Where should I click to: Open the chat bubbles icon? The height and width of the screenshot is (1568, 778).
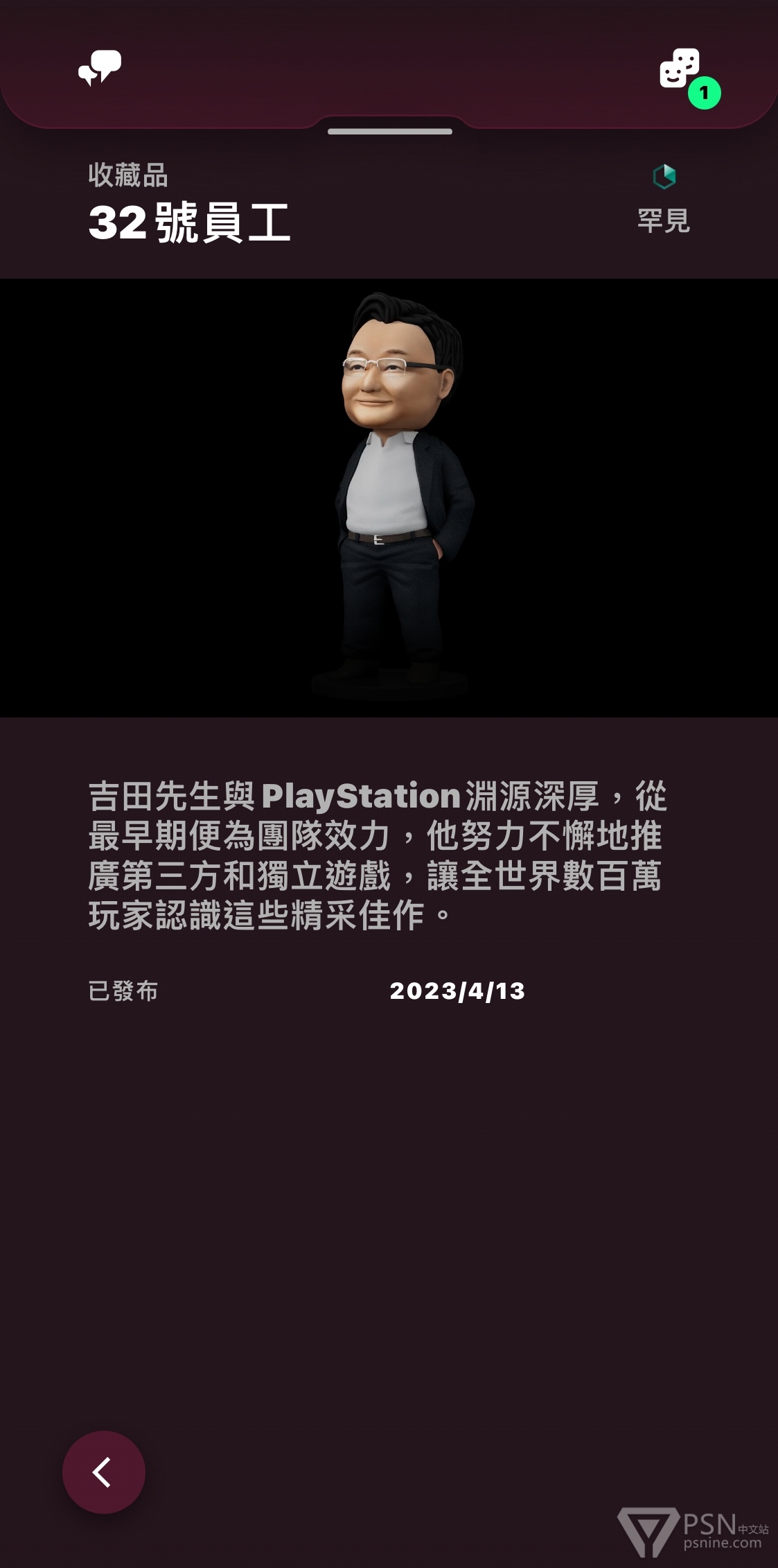[100, 68]
